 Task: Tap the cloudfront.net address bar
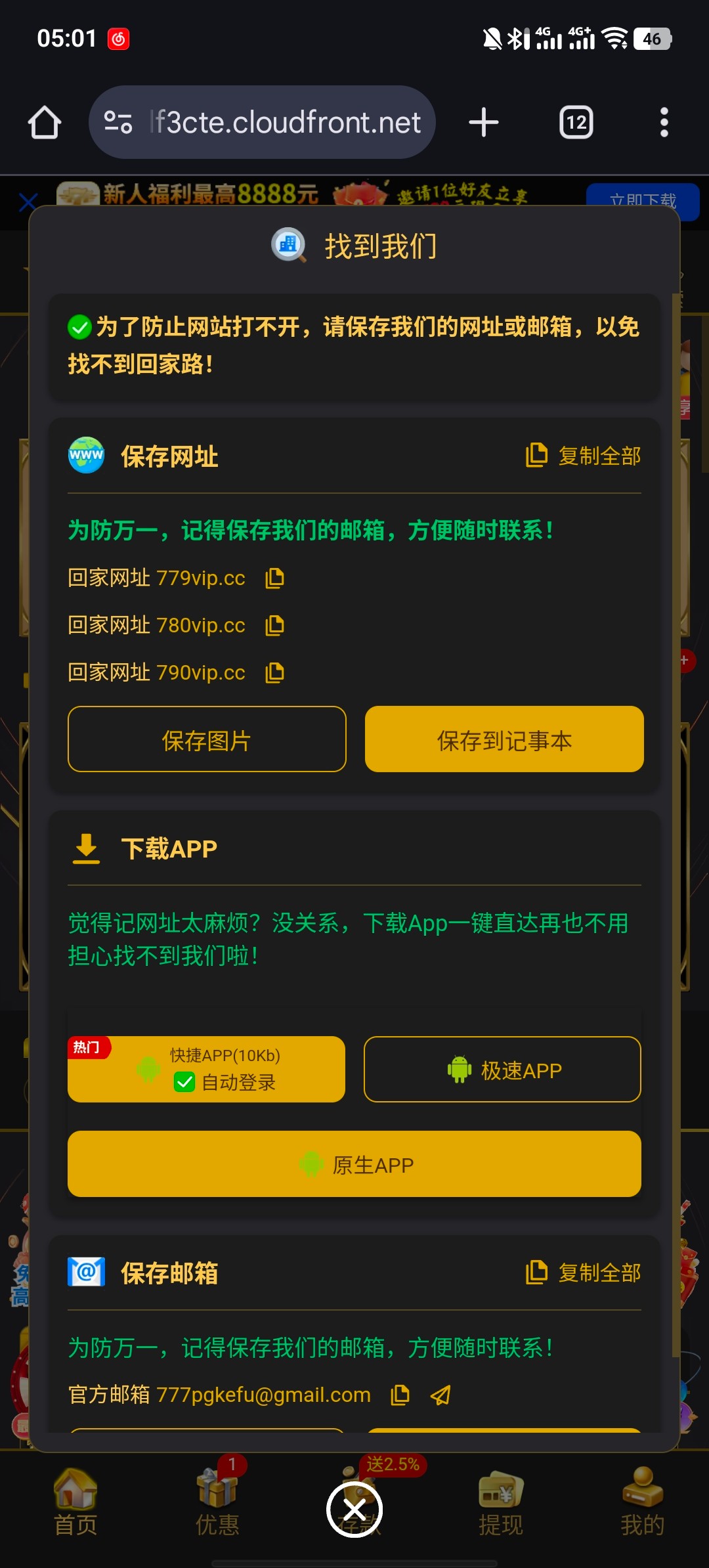(x=263, y=123)
